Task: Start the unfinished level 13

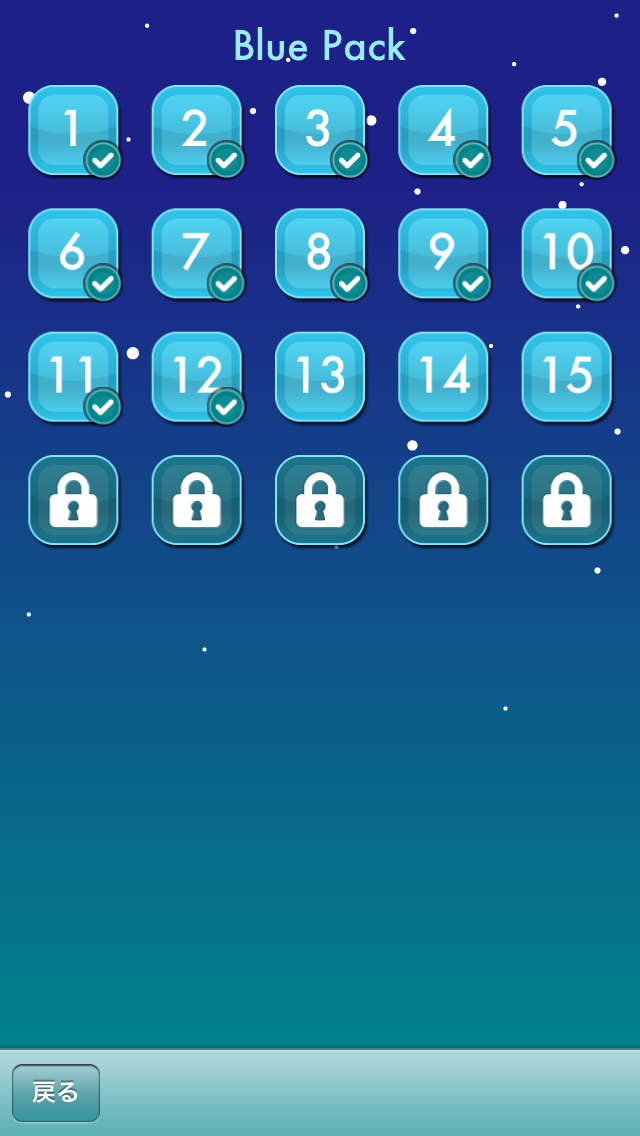Action: coord(320,377)
